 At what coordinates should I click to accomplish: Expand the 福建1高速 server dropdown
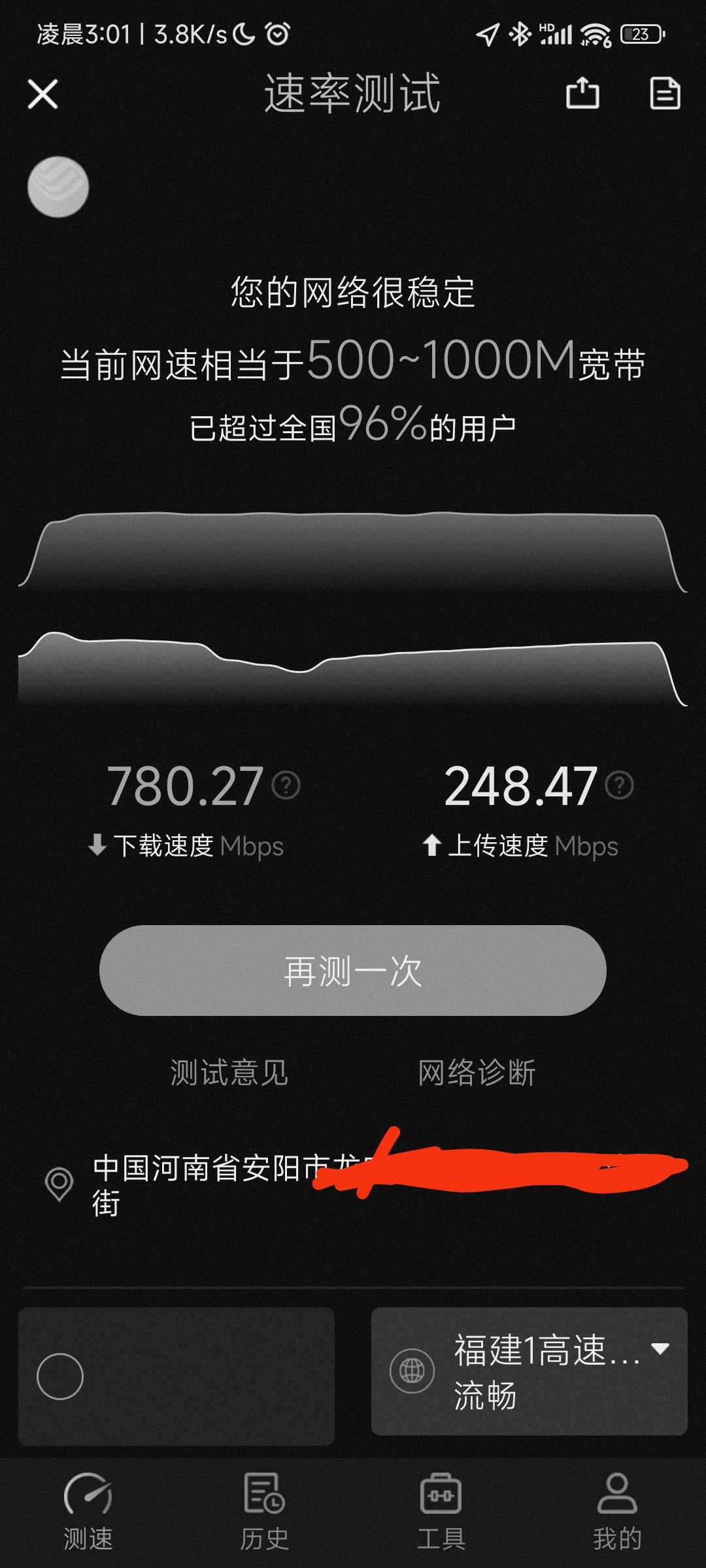[x=660, y=1348]
